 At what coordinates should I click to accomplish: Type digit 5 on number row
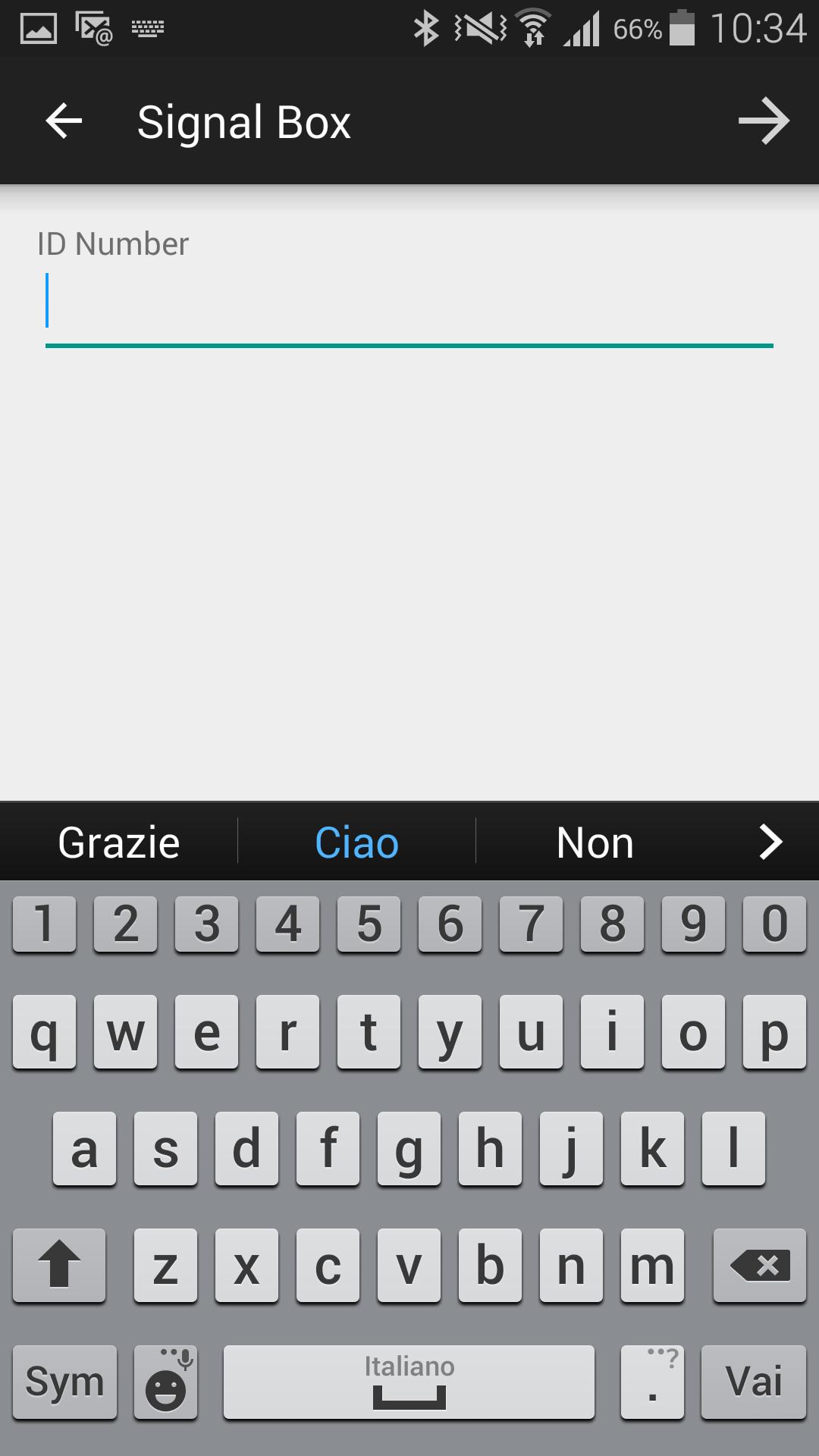369,924
